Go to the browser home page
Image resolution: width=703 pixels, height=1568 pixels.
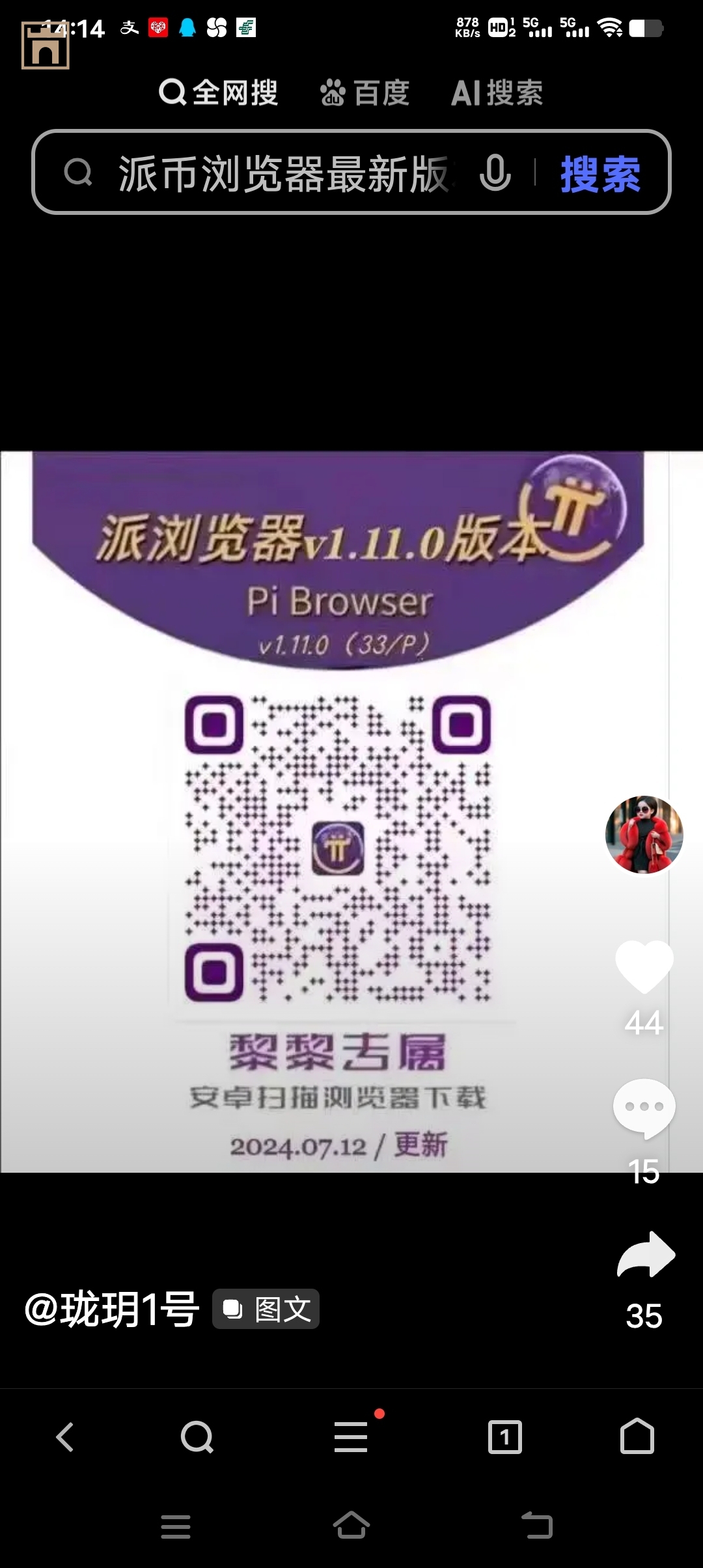(637, 1436)
